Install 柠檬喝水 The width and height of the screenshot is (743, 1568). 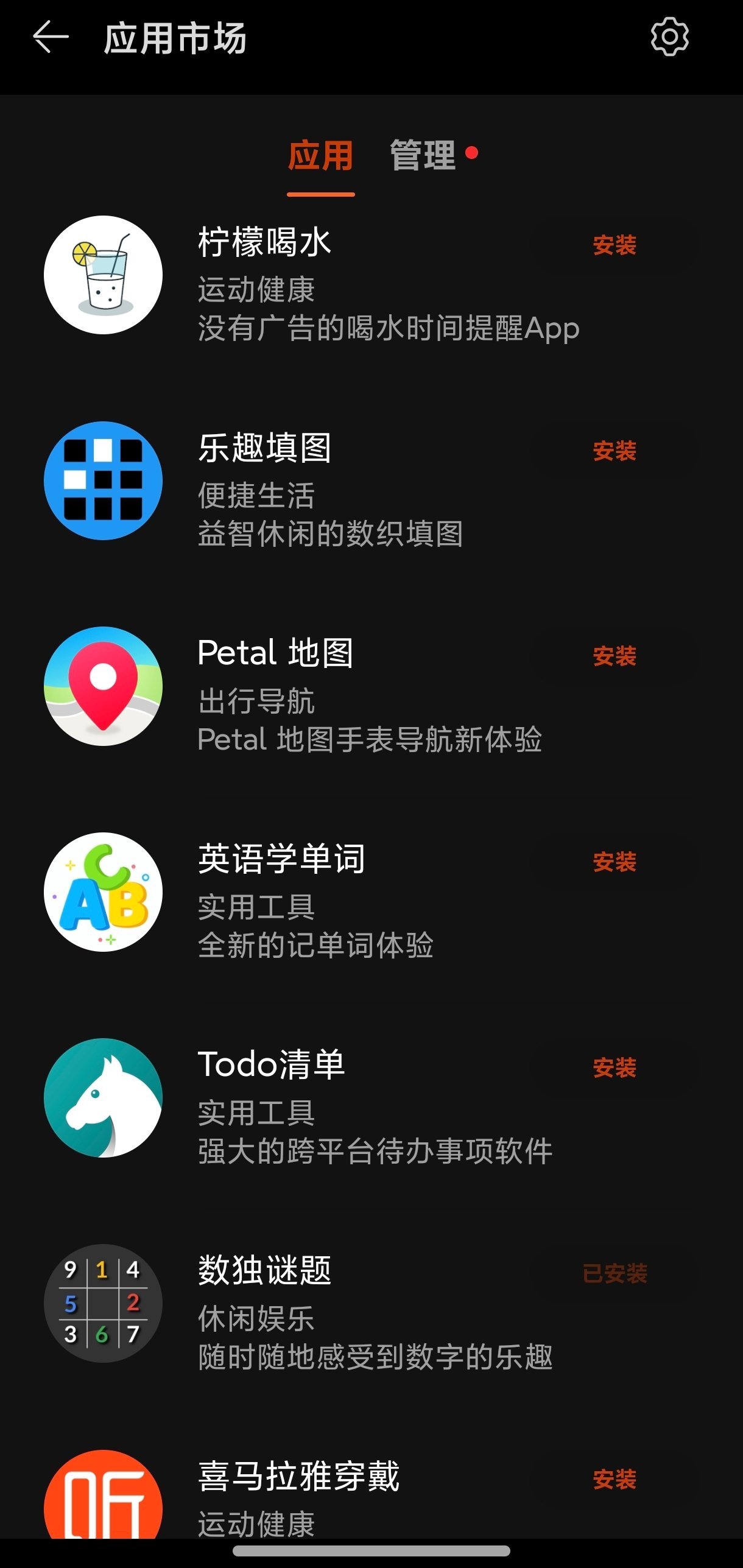(614, 245)
